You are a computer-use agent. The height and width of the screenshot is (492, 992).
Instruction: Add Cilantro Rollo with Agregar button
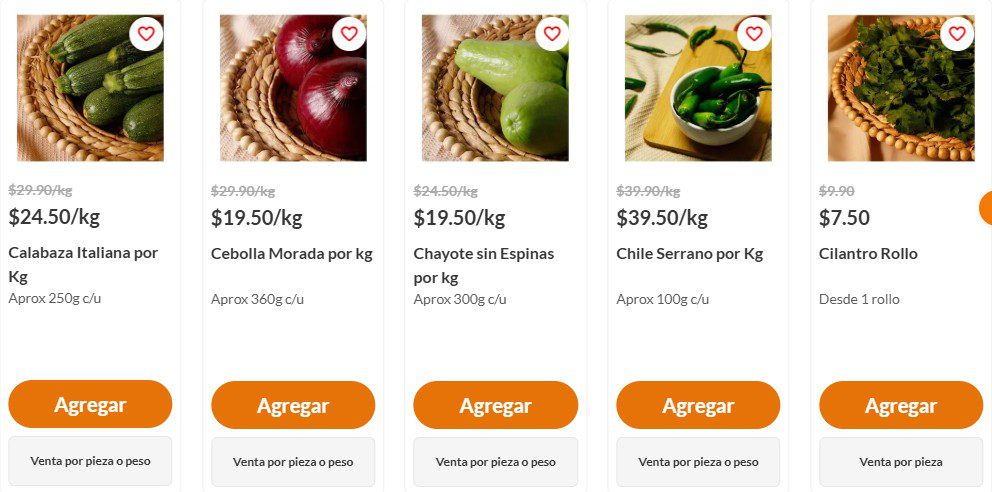[901, 405]
